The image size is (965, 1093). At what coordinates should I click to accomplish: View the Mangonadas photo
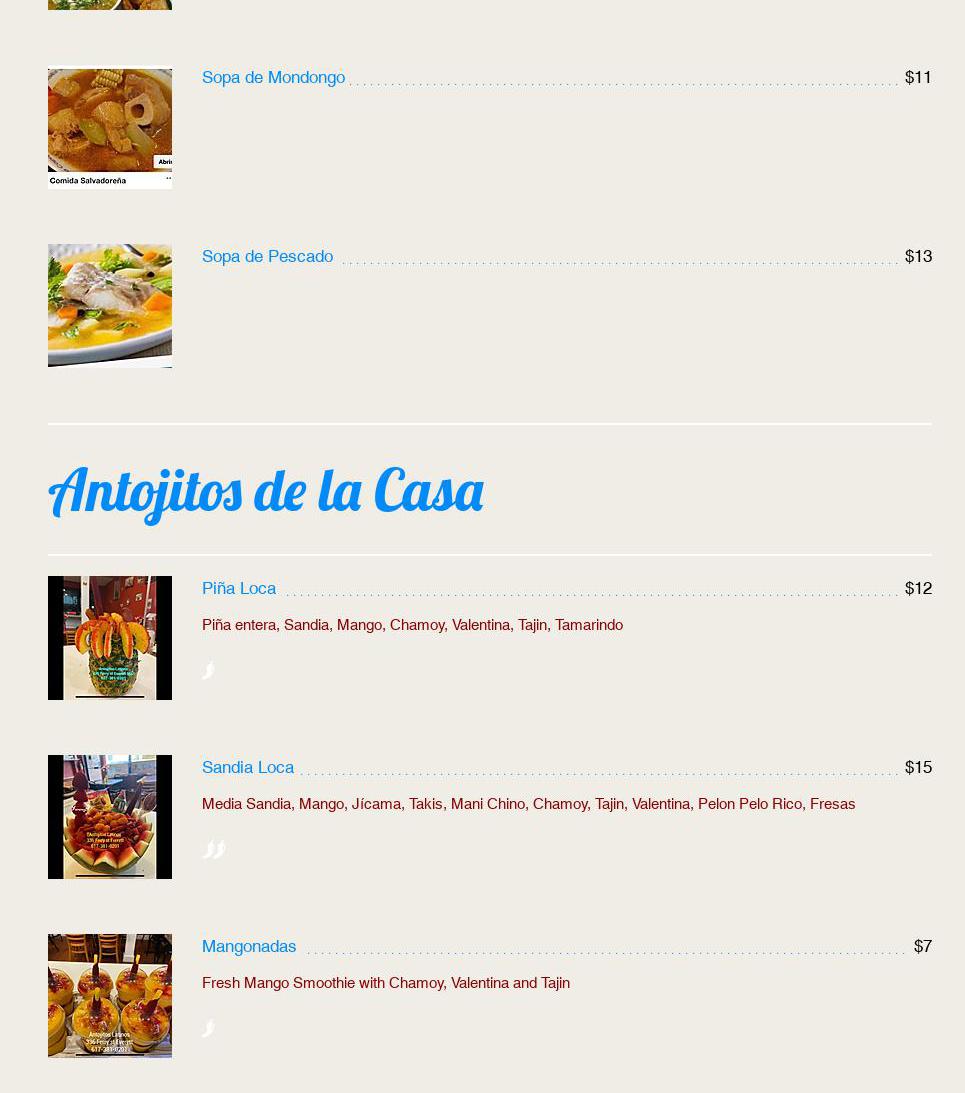110,996
